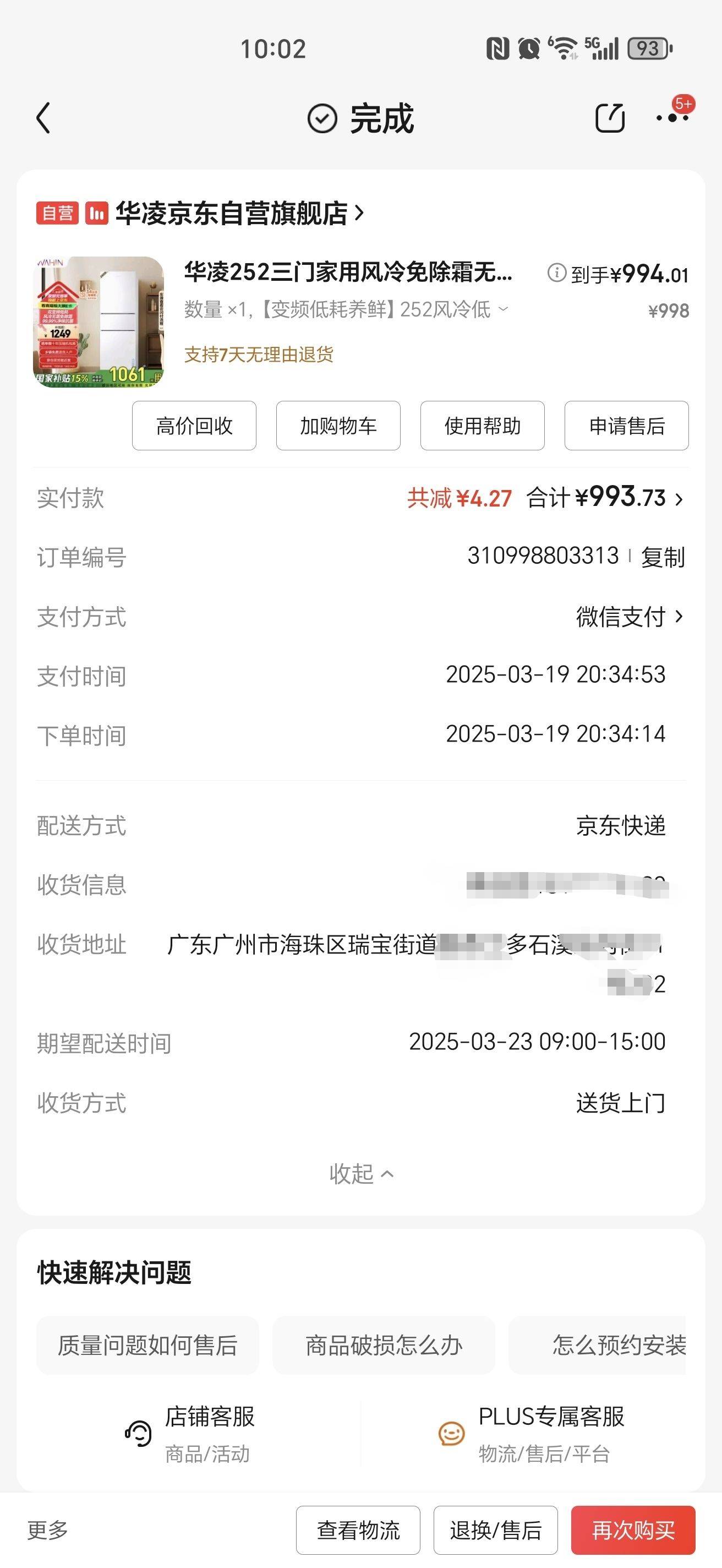Copy the order number with 复制

pyautogui.click(x=663, y=557)
